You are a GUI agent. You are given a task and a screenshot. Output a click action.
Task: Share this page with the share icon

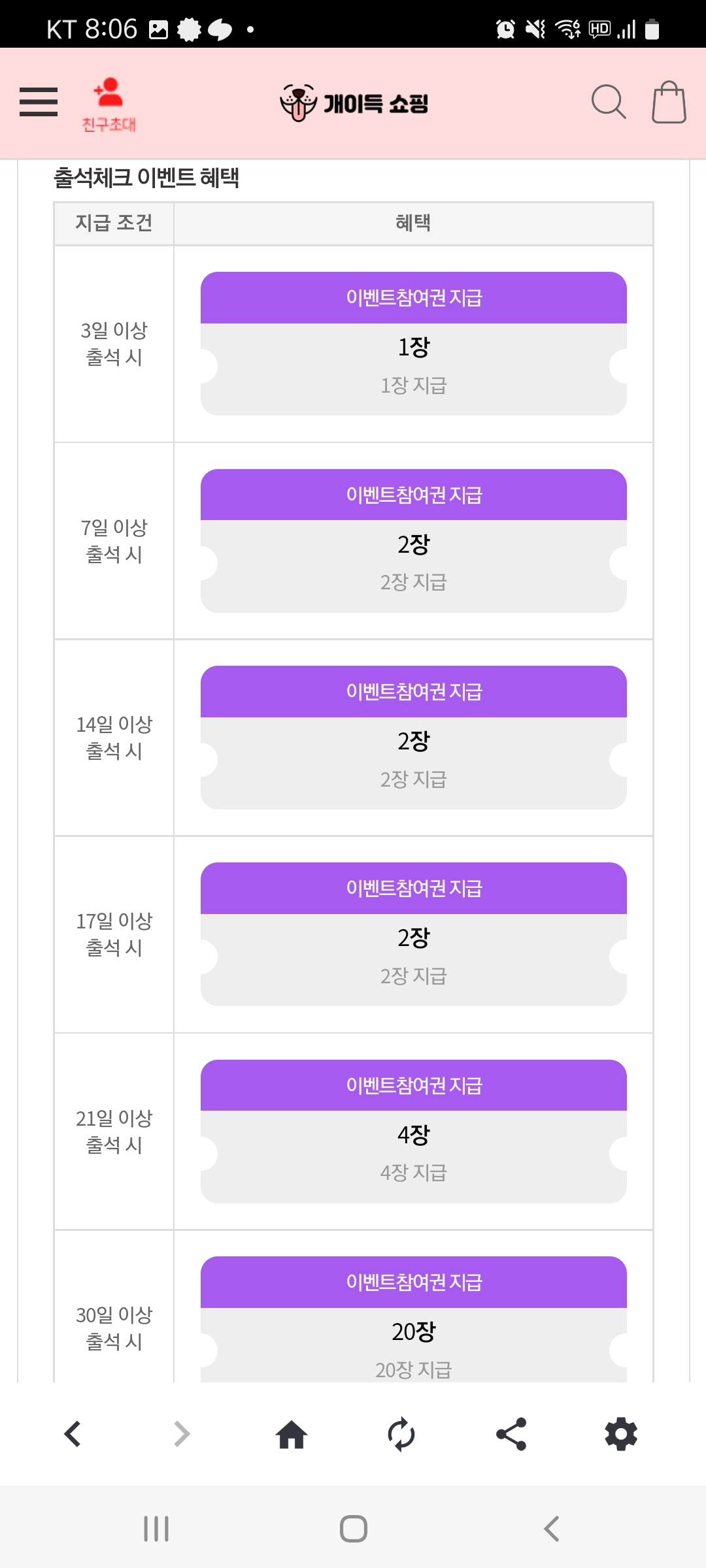tap(511, 1434)
